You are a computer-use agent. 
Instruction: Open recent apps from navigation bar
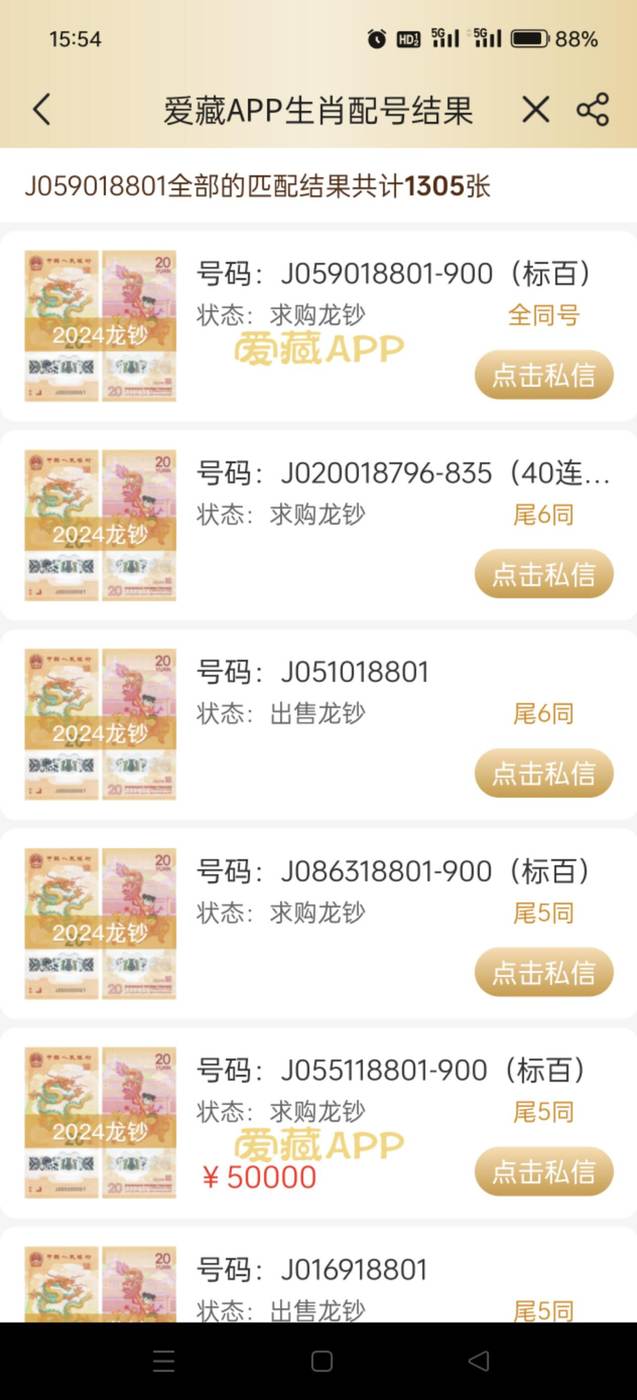pos(163,1361)
